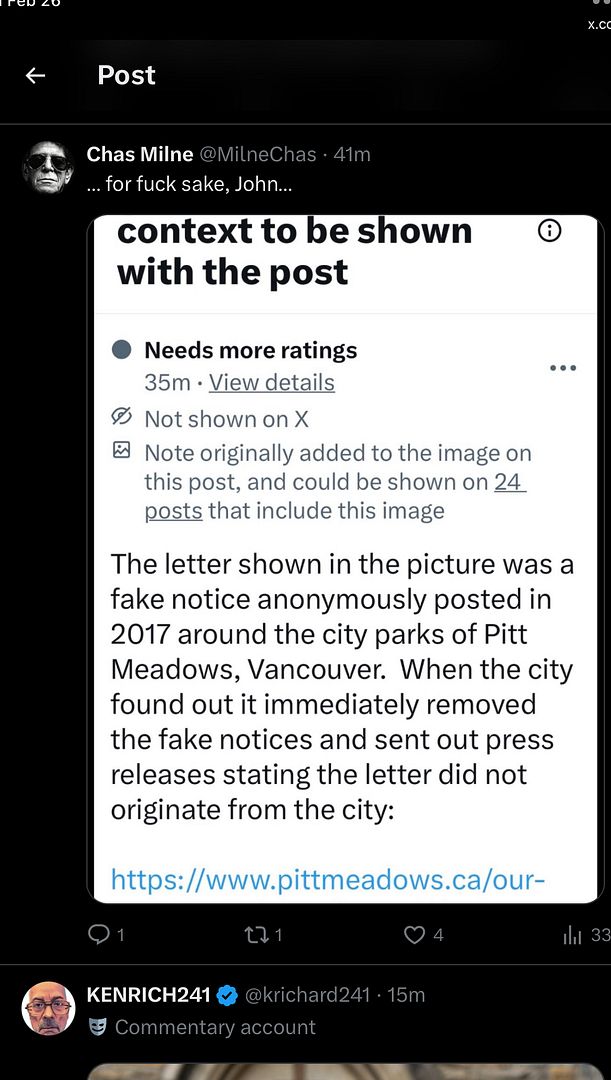Open Chas Milne's profile picture
Image resolution: width=611 pixels, height=1080 pixels.
coord(48,167)
